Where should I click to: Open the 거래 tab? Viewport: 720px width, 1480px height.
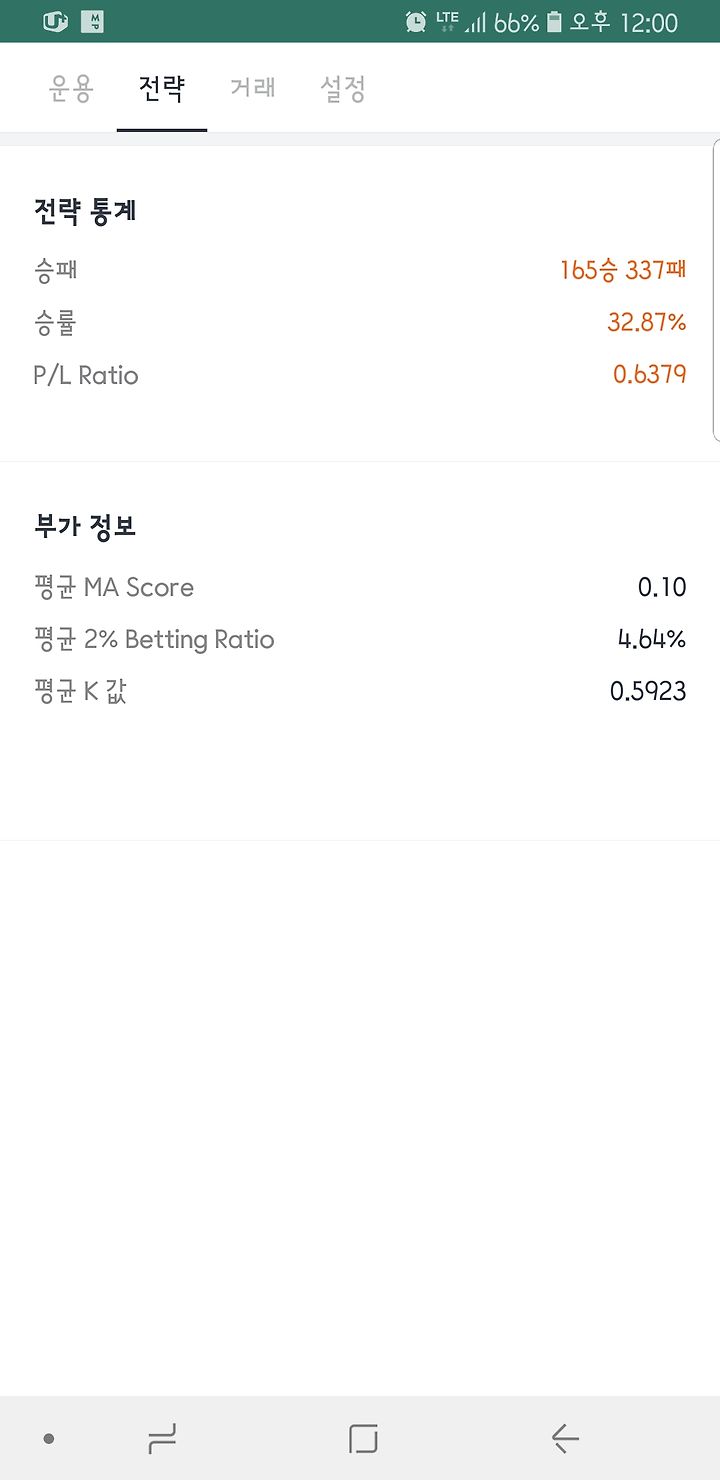(x=252, y=89)
